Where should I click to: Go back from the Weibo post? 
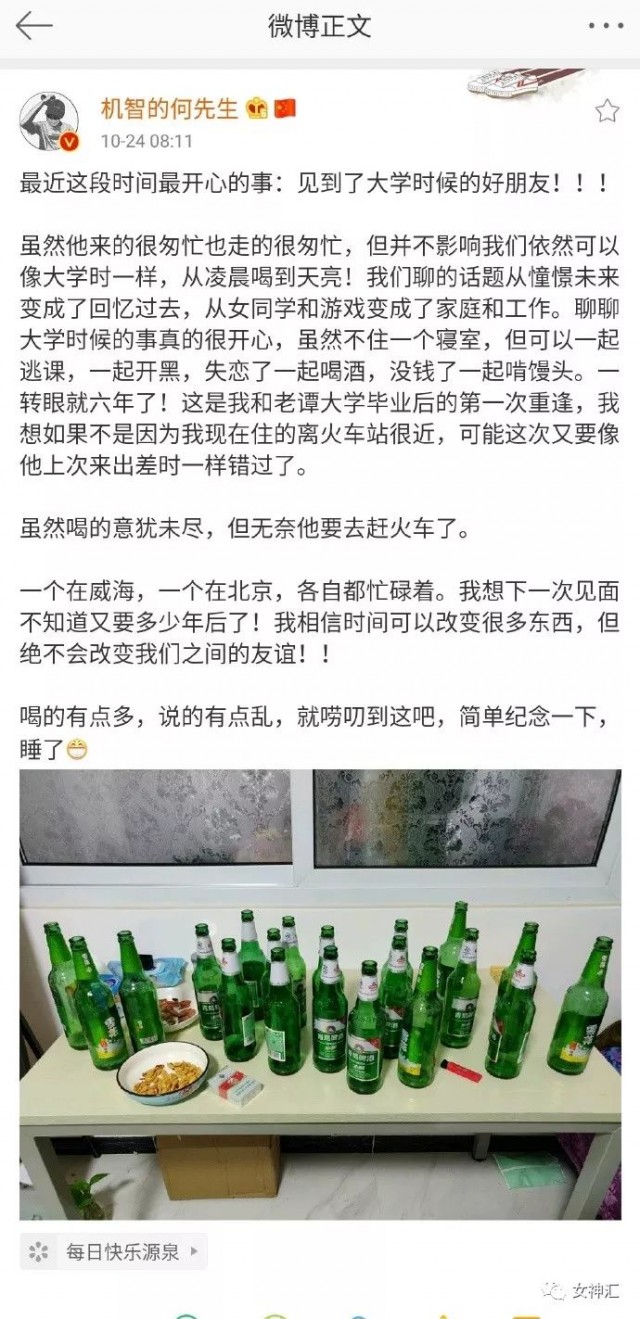coord(33,26)
